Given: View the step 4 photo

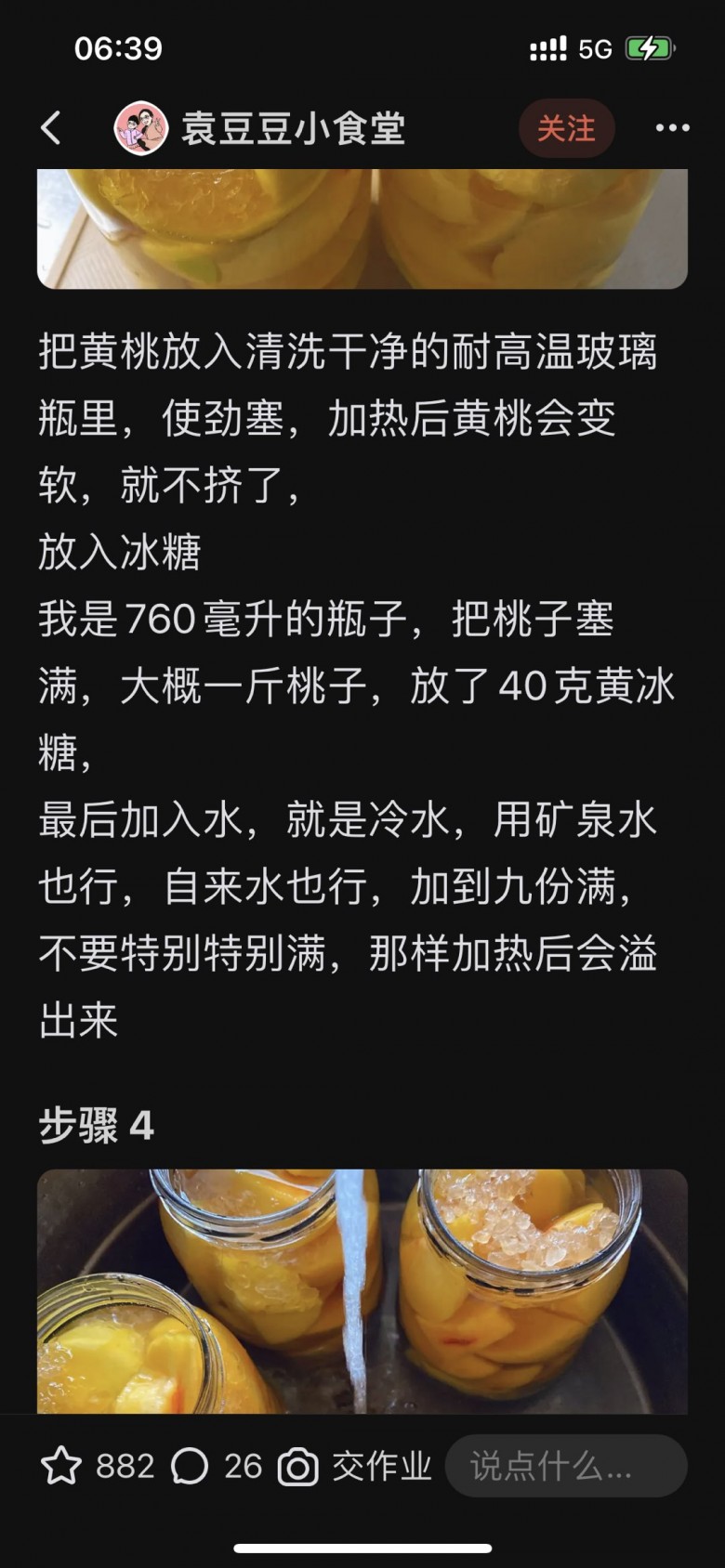Looking at the screenshot, I should [362, 1291].
